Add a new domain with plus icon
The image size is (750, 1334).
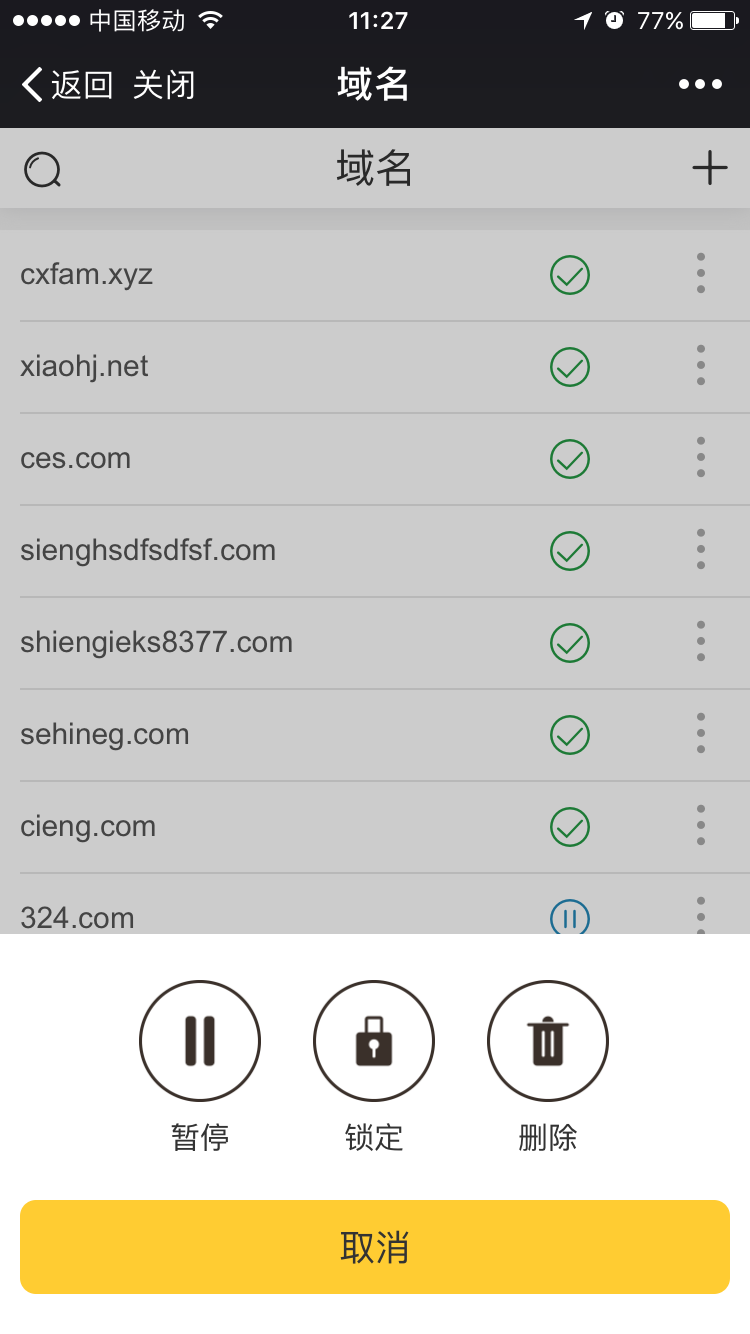pos(709,168)
